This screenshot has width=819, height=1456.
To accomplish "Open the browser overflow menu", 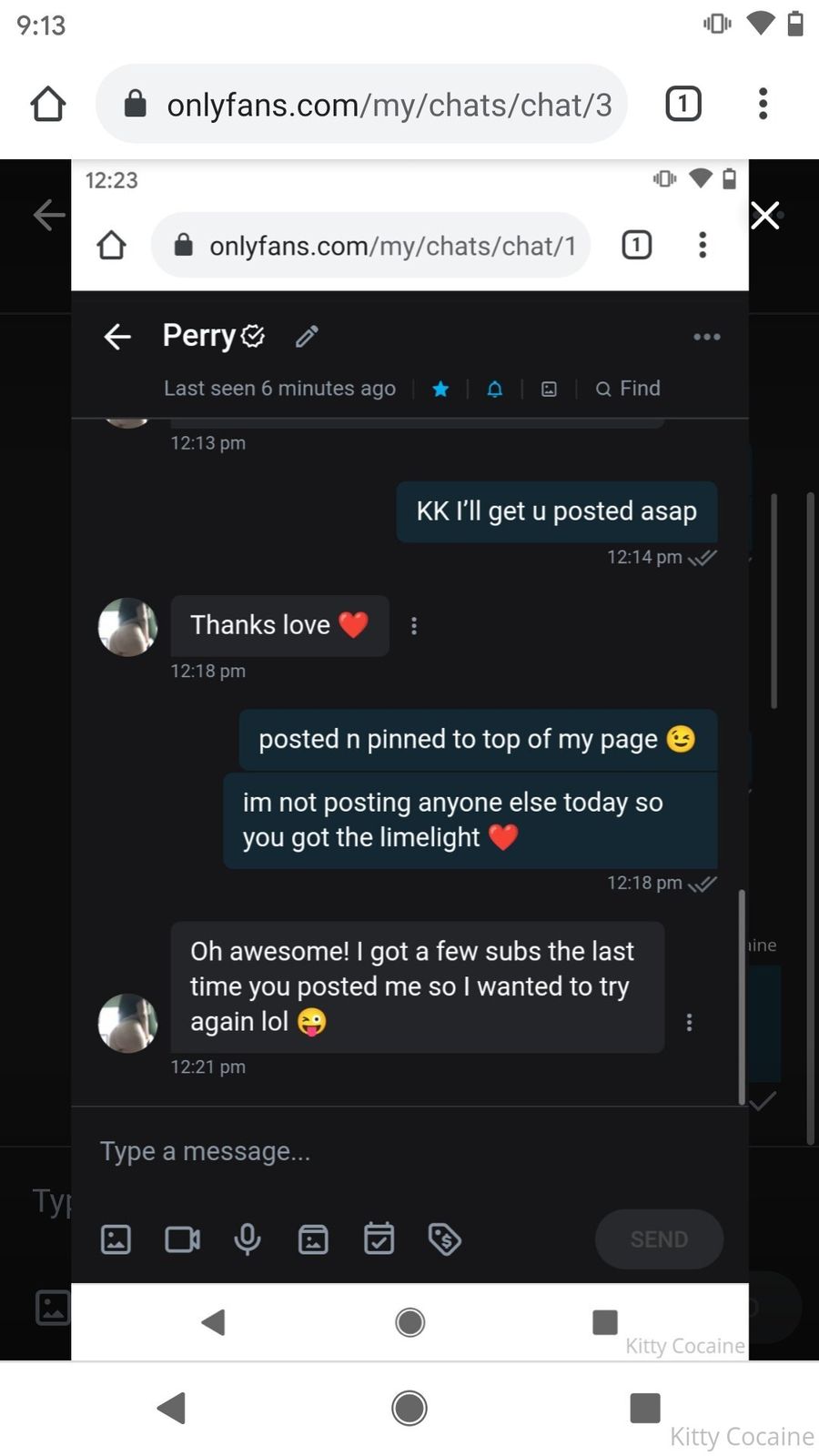I will pos(763,104).
